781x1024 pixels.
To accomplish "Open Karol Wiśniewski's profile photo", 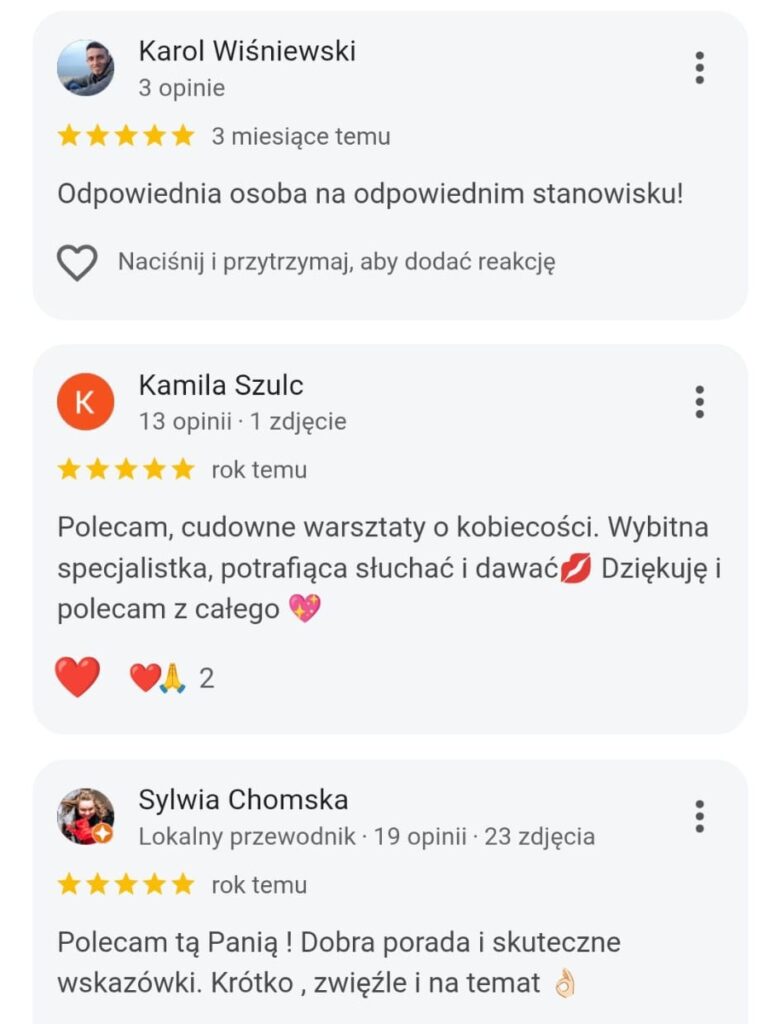I will [86, 68].
